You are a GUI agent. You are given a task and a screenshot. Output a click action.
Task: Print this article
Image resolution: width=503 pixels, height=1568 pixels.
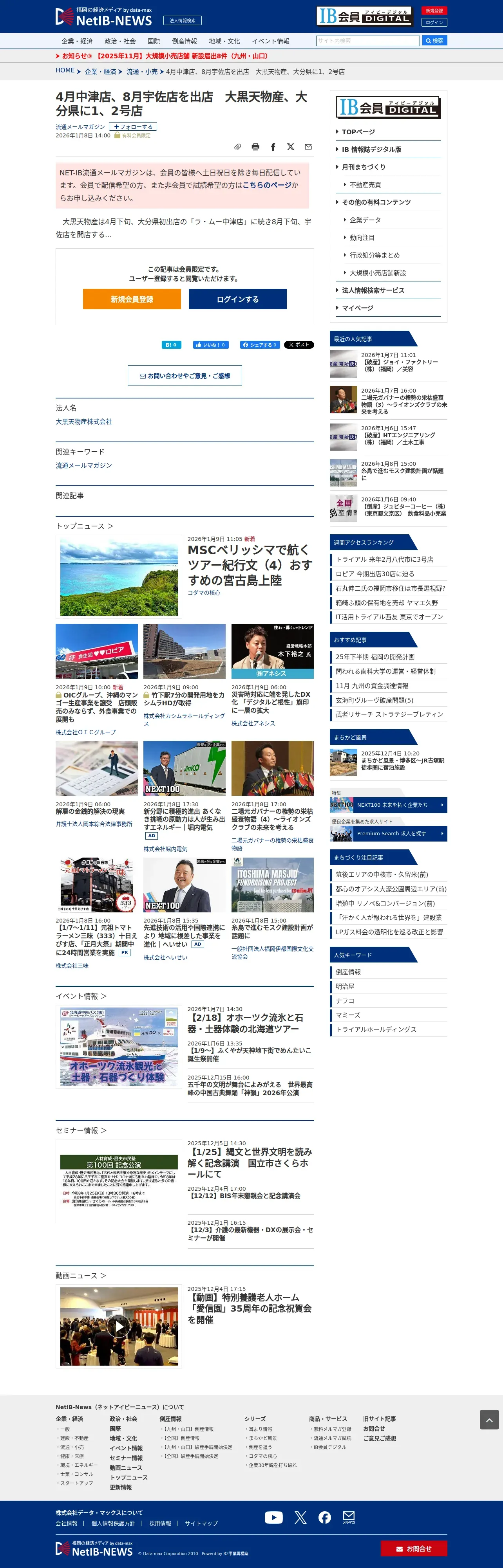[x=255, y=147]
